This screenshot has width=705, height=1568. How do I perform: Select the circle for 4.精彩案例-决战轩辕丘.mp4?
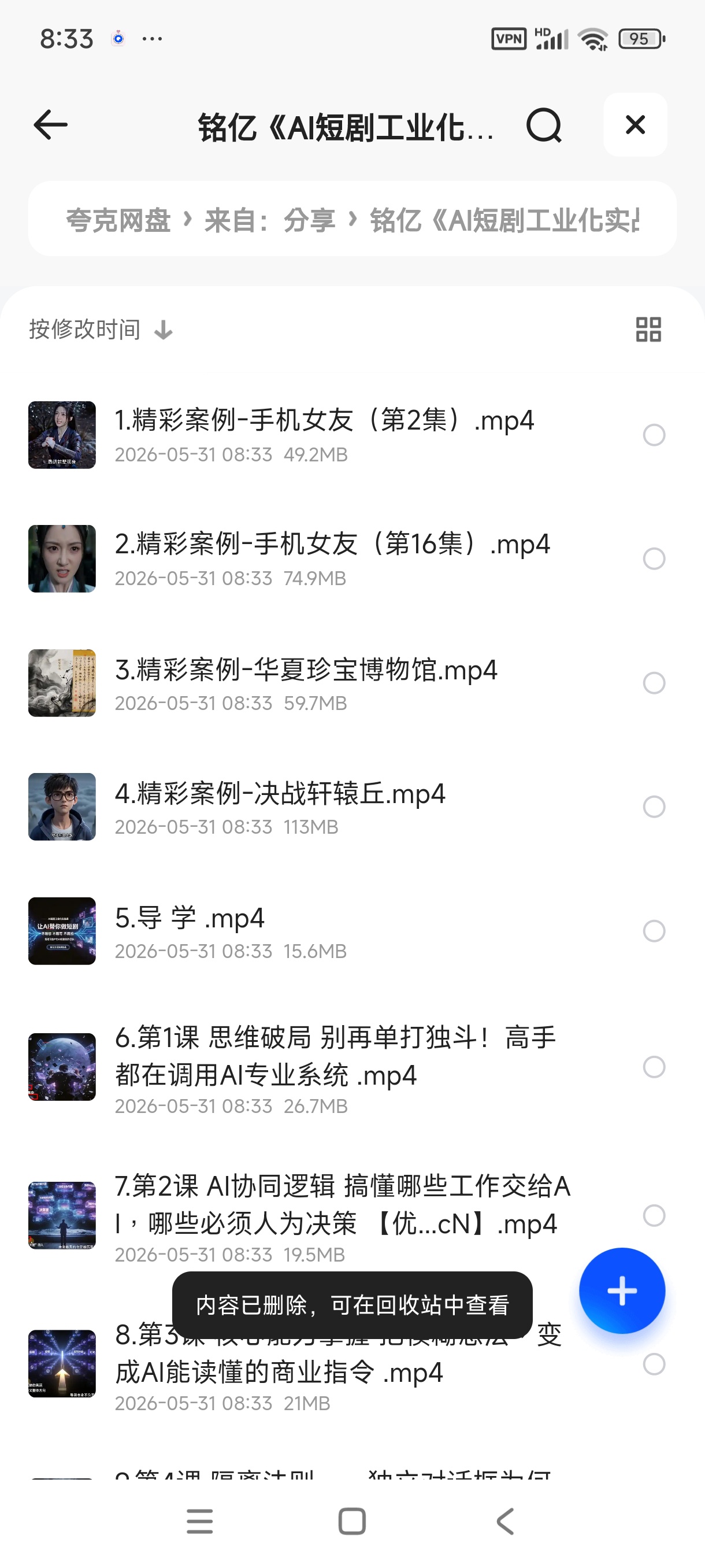click(x=654, y=807)
